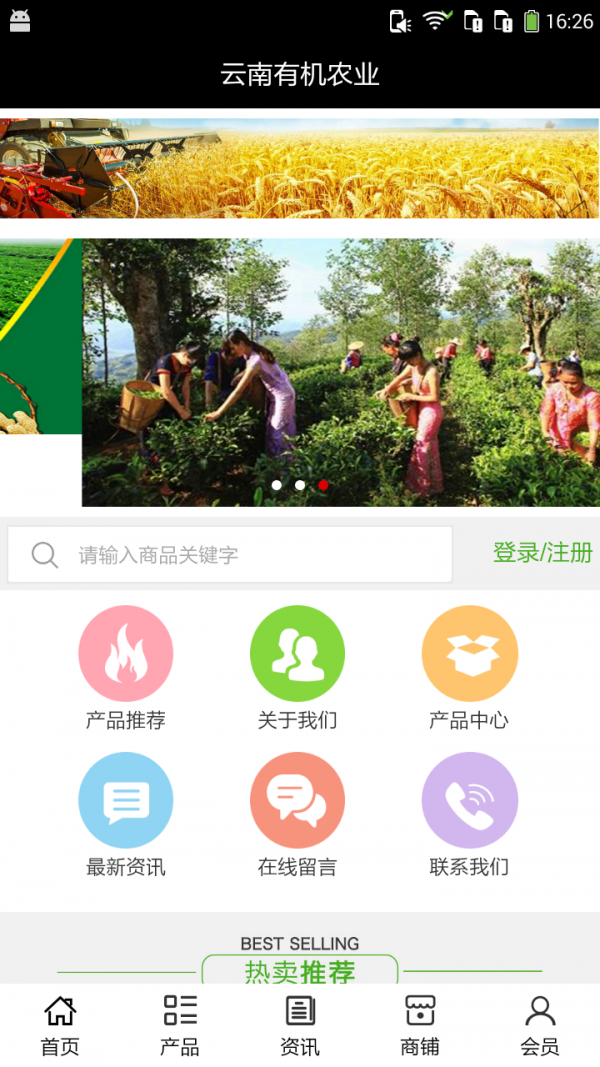Open 产品推荐 flame icon

[x=126, y=654]
